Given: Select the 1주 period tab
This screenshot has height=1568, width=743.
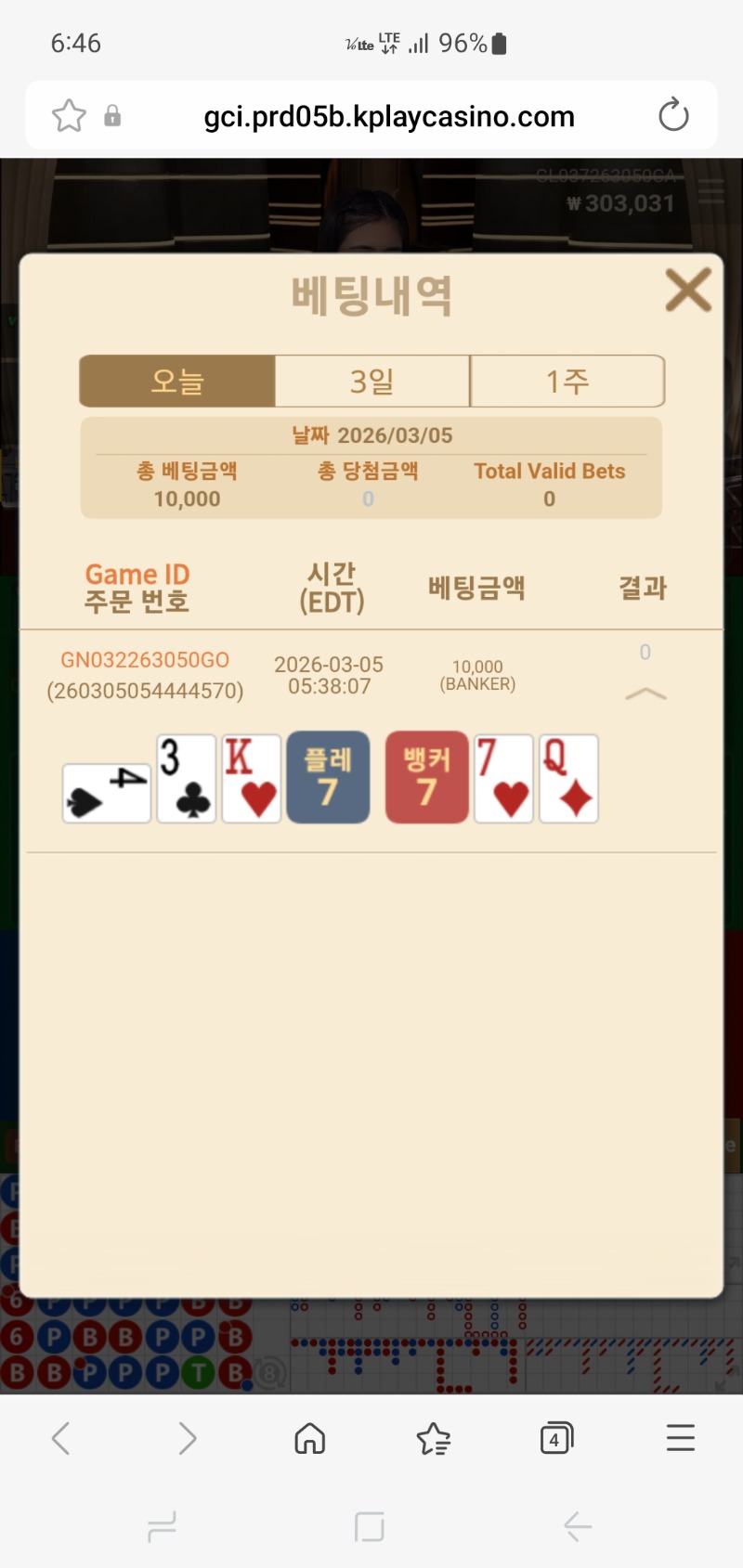Looking at the screenshot, I should tap(567, 382).
